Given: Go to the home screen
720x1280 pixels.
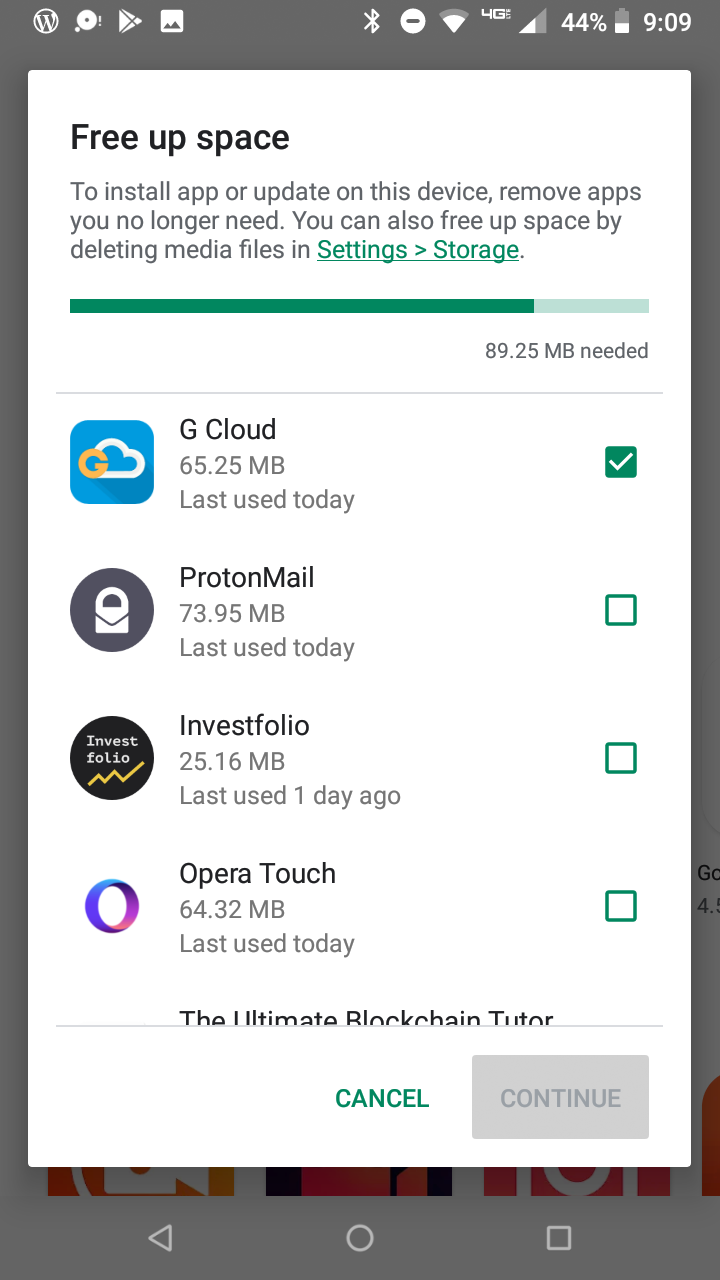Looking at the screenshot, I should point(360,1238).
